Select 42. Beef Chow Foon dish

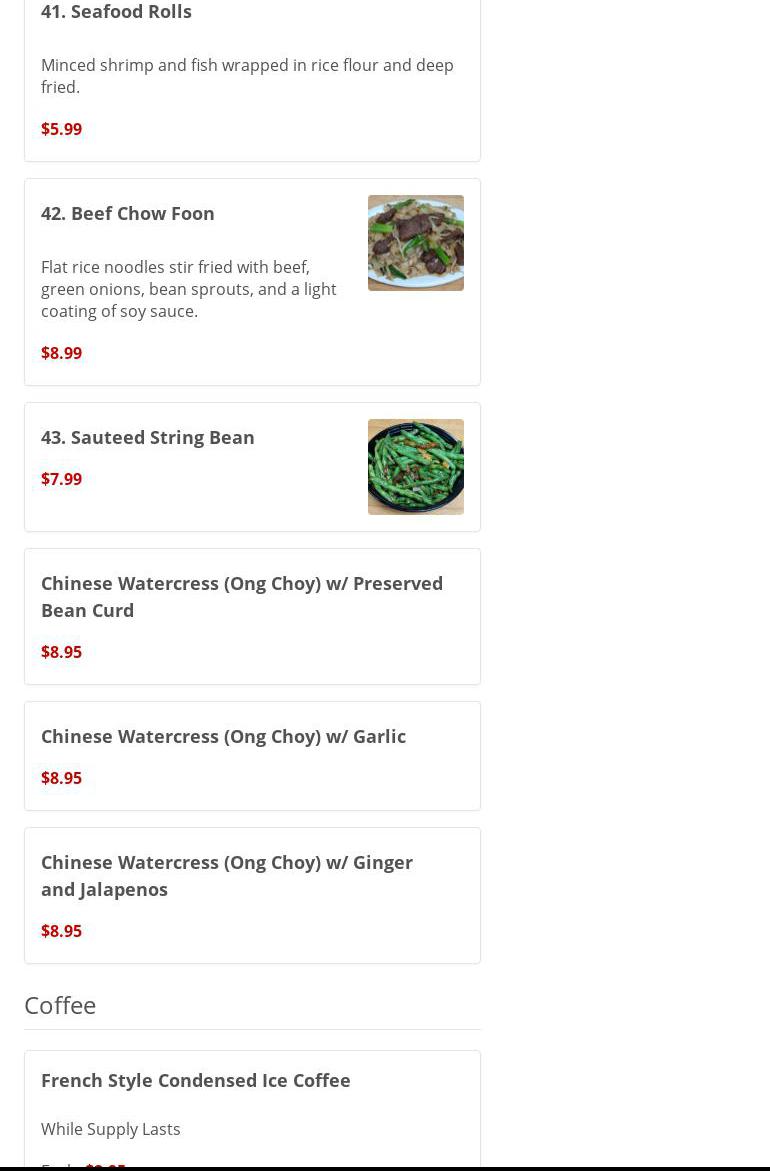click(128, 213)
